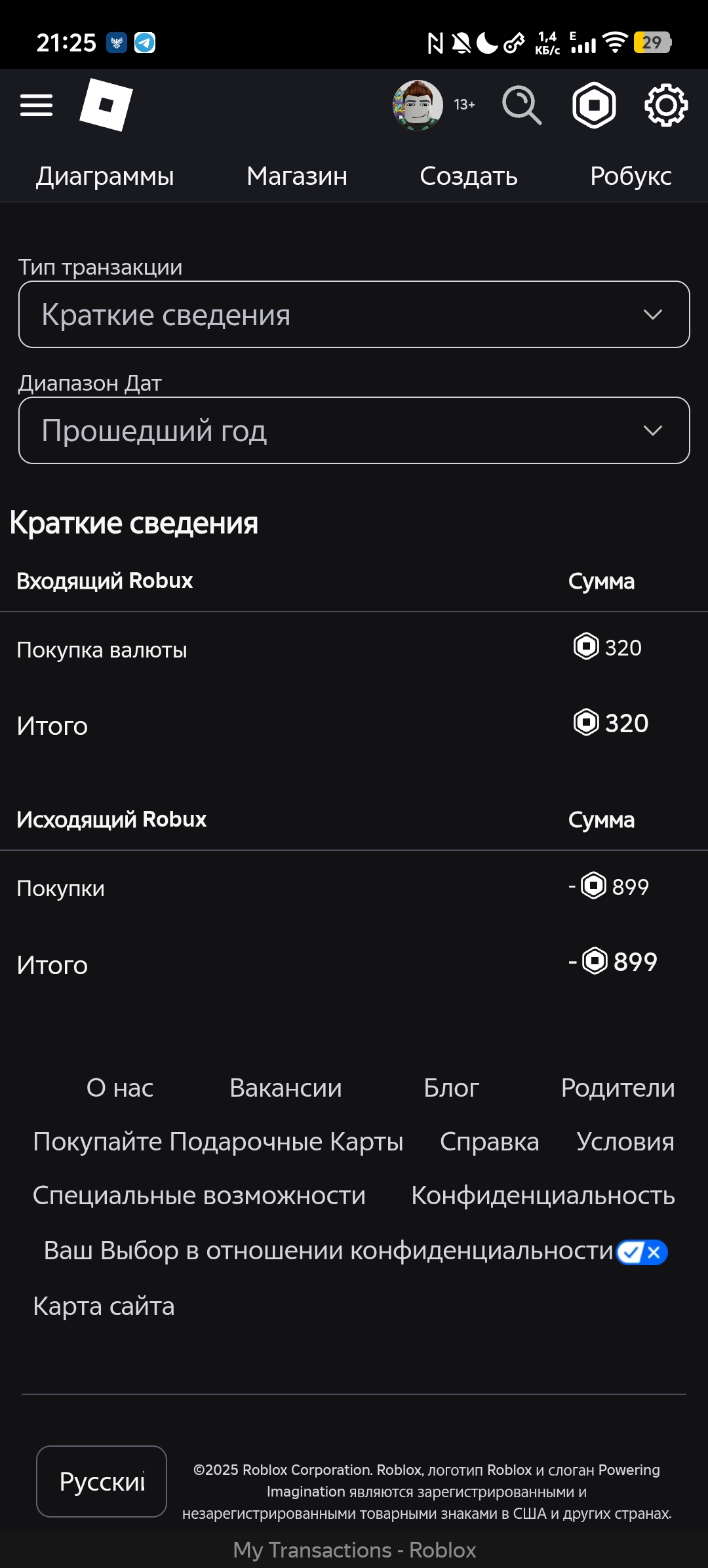Open the Родители link
Viewport: 708px width, 1568px height.
[x=618, y=1088]
